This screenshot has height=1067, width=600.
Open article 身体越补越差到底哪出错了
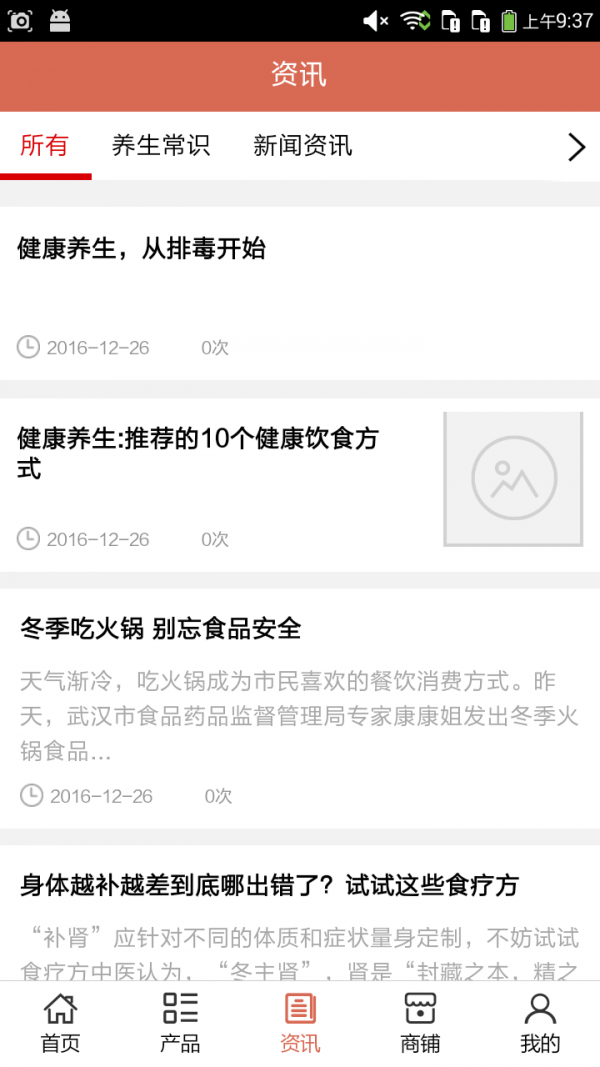click(270, 885)
